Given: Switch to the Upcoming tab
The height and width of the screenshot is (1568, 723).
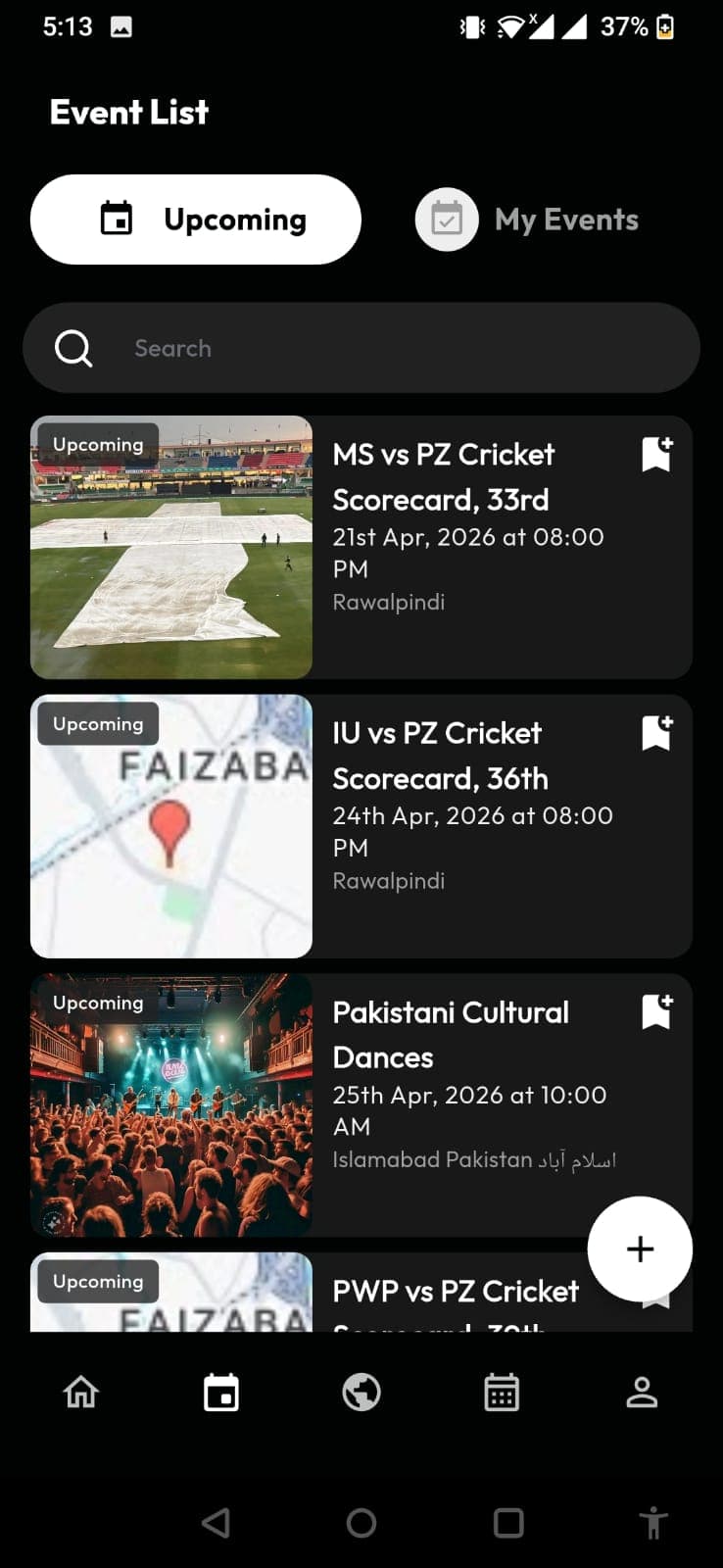Looking at the screenshot, I should point(196,220).
